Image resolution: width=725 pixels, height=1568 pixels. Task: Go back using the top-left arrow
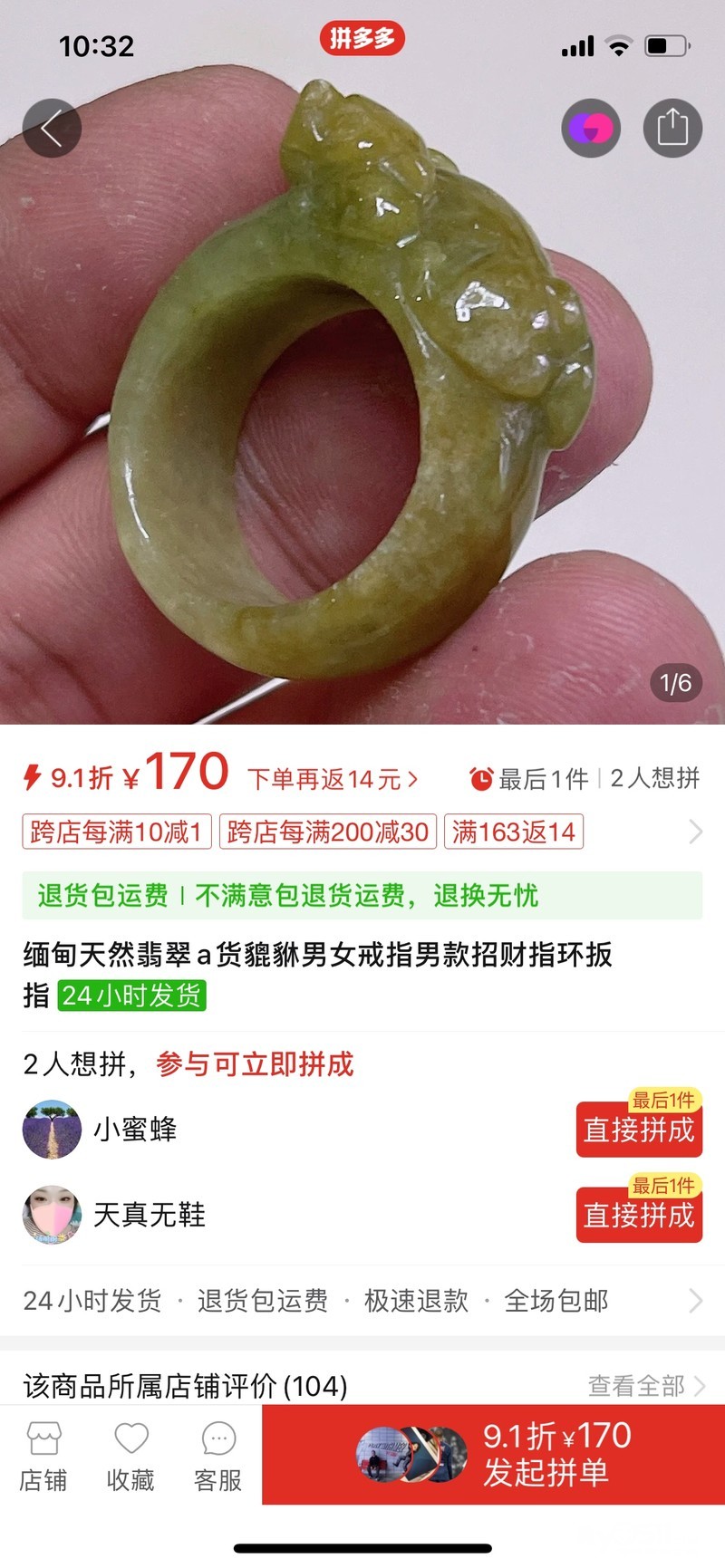pos(52,128)
